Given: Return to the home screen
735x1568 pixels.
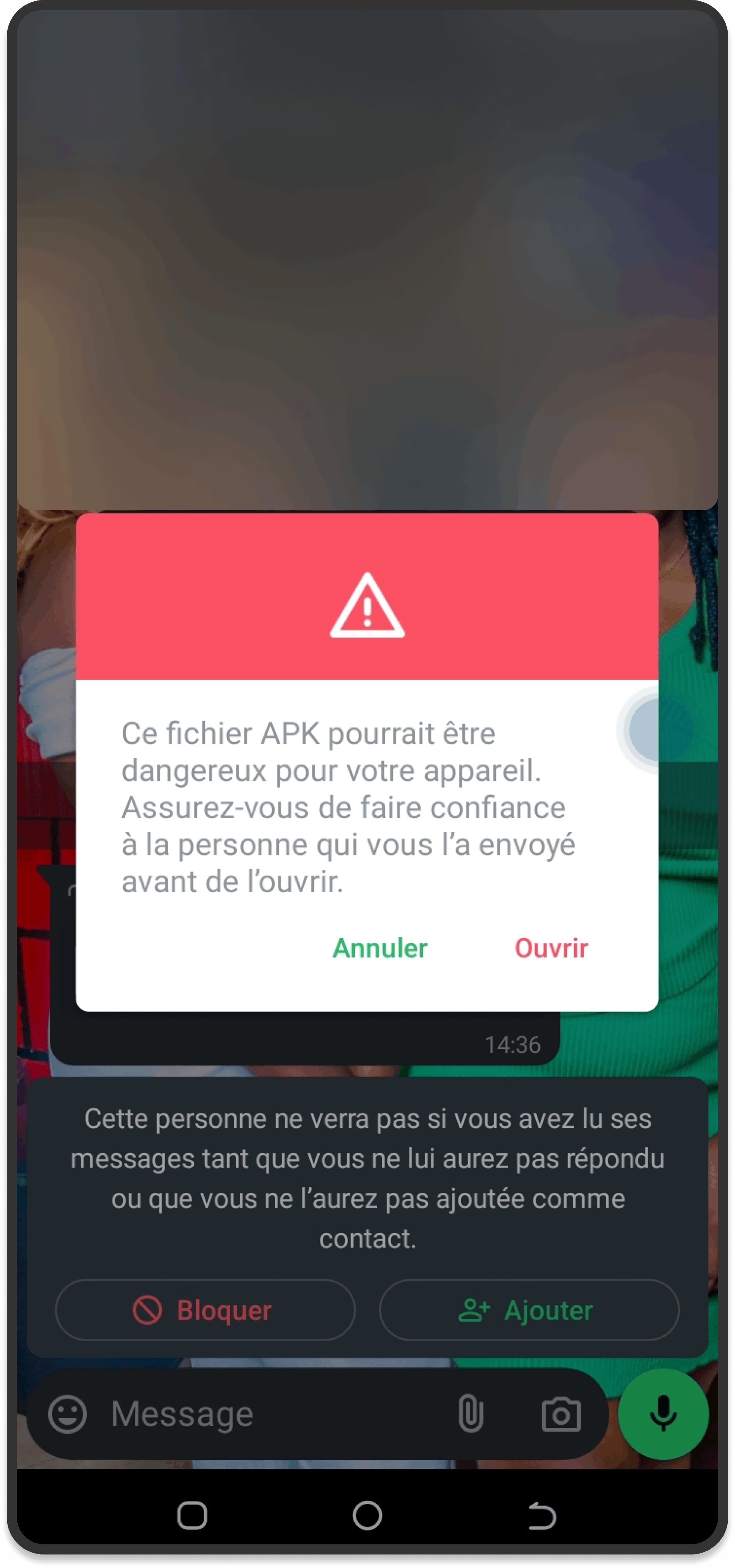Looking at the screenshot, I should 367,1515.
